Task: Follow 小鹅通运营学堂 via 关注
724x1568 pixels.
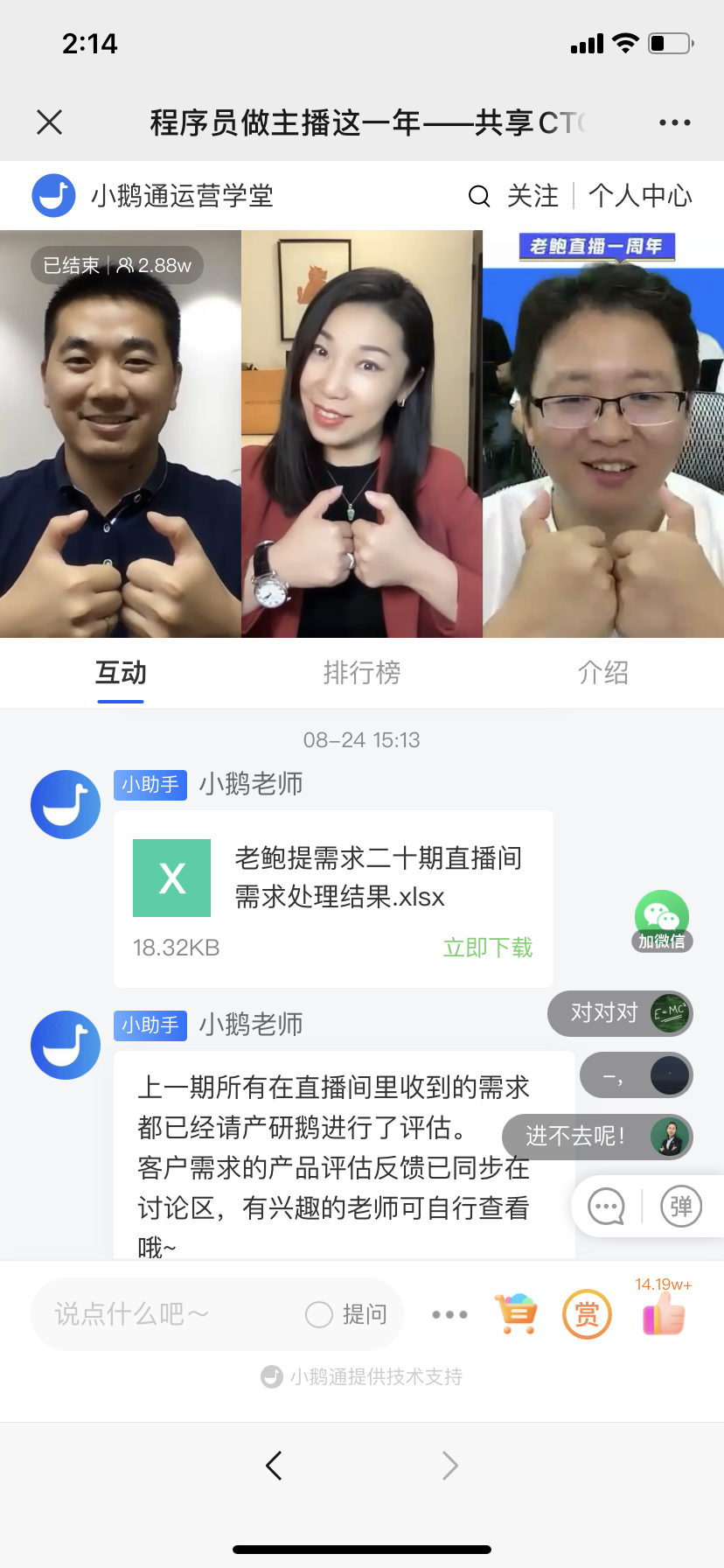Action: 533,196
